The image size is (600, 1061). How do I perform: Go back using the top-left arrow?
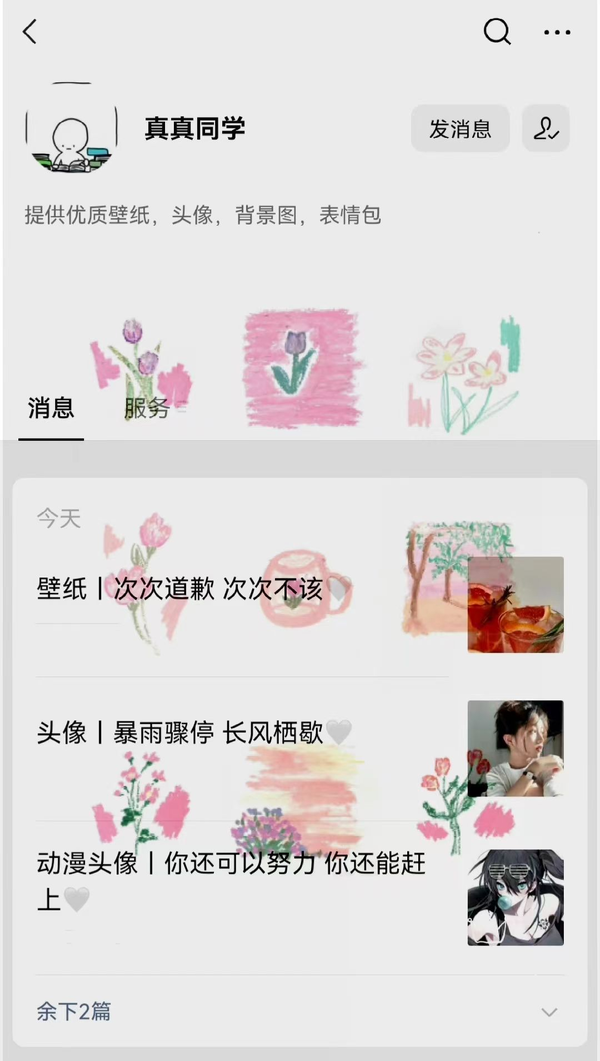(30, 32)
